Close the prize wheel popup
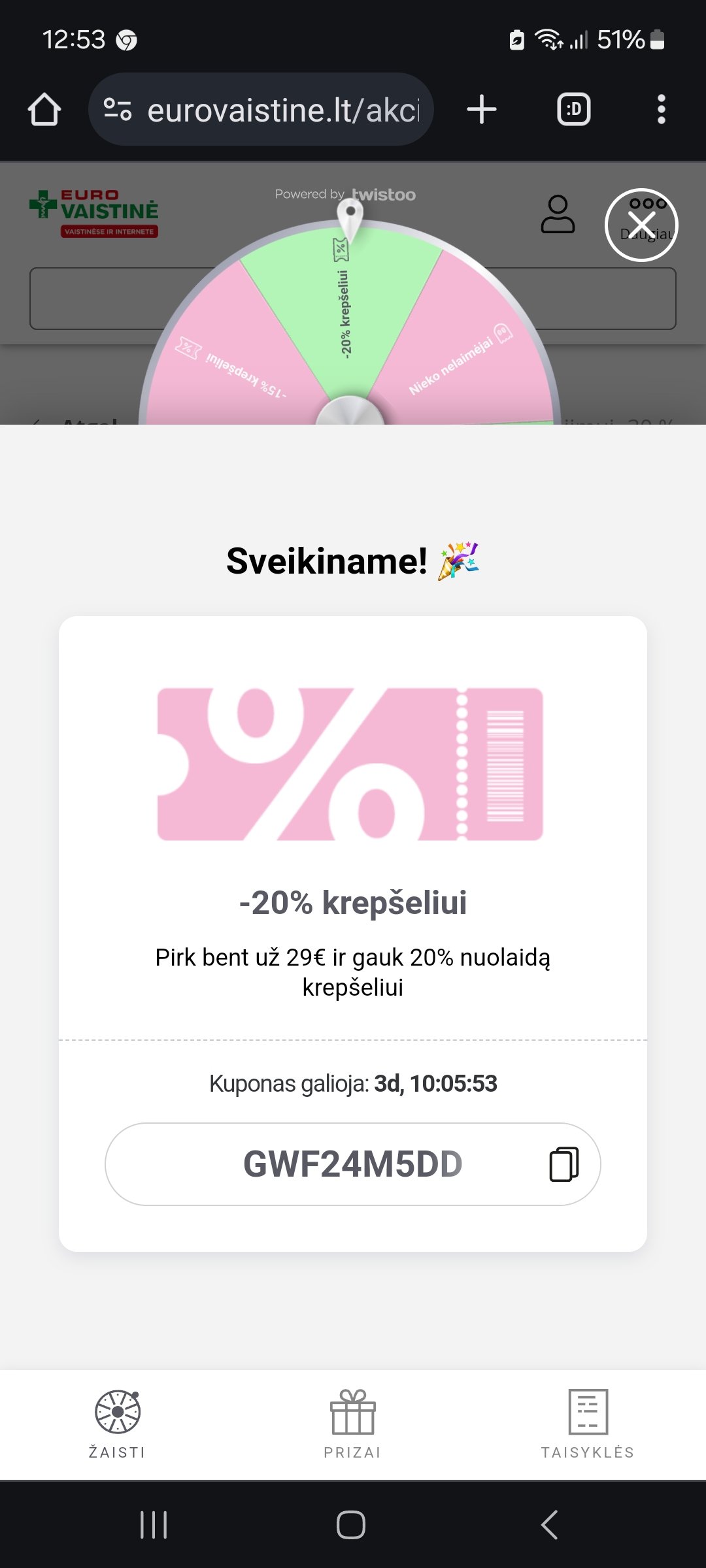This screenshot has width=706, height=1568. tap(641, 225)
